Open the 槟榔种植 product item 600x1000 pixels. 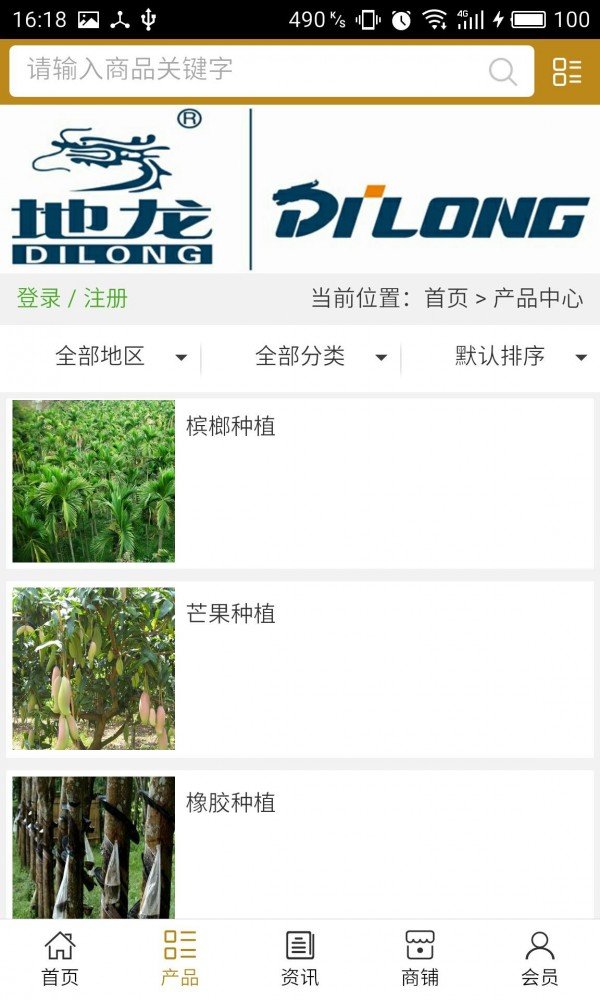coord(300,482)
